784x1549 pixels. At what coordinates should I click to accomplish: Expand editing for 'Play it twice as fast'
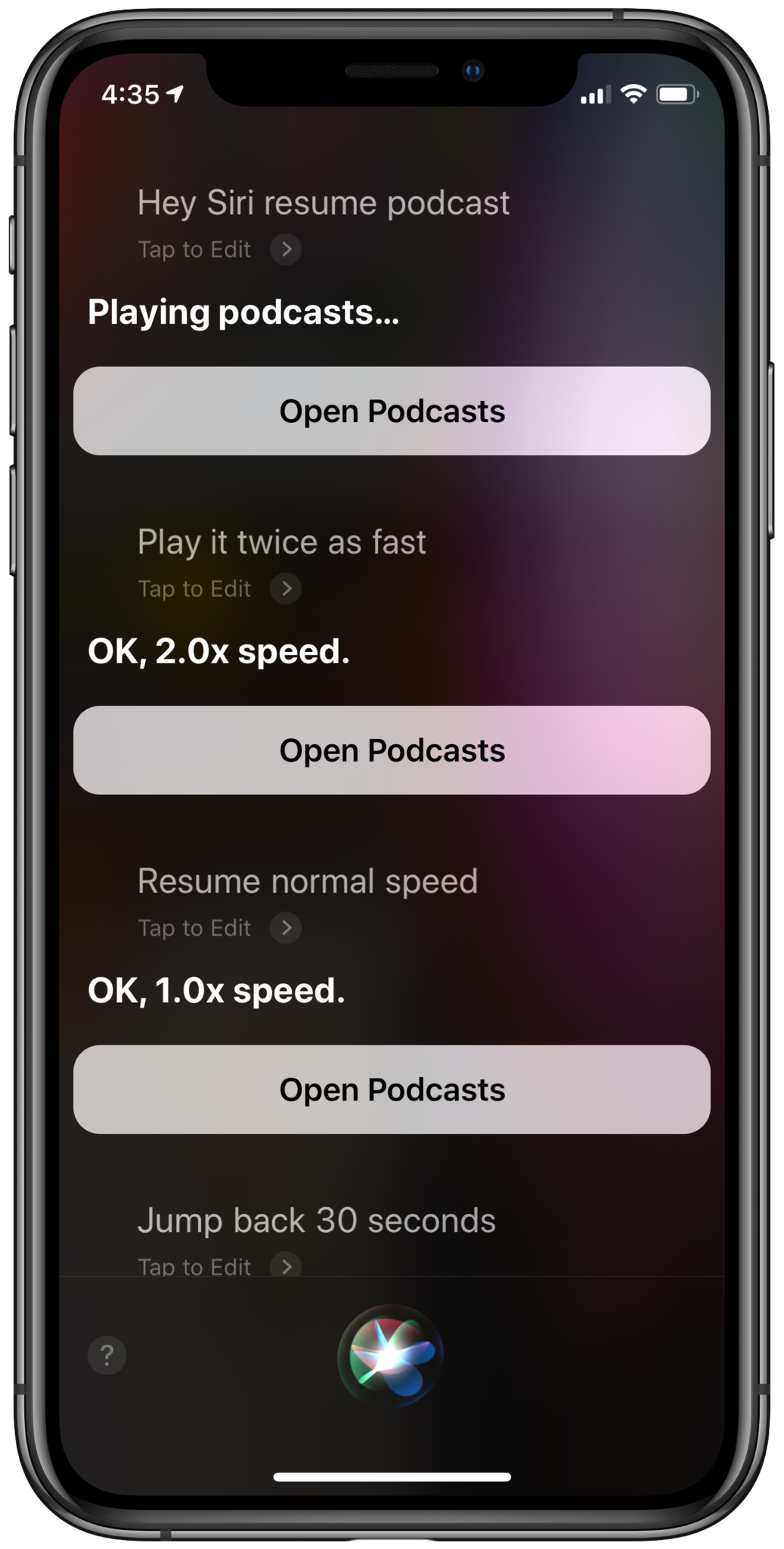tap(286, 588)
